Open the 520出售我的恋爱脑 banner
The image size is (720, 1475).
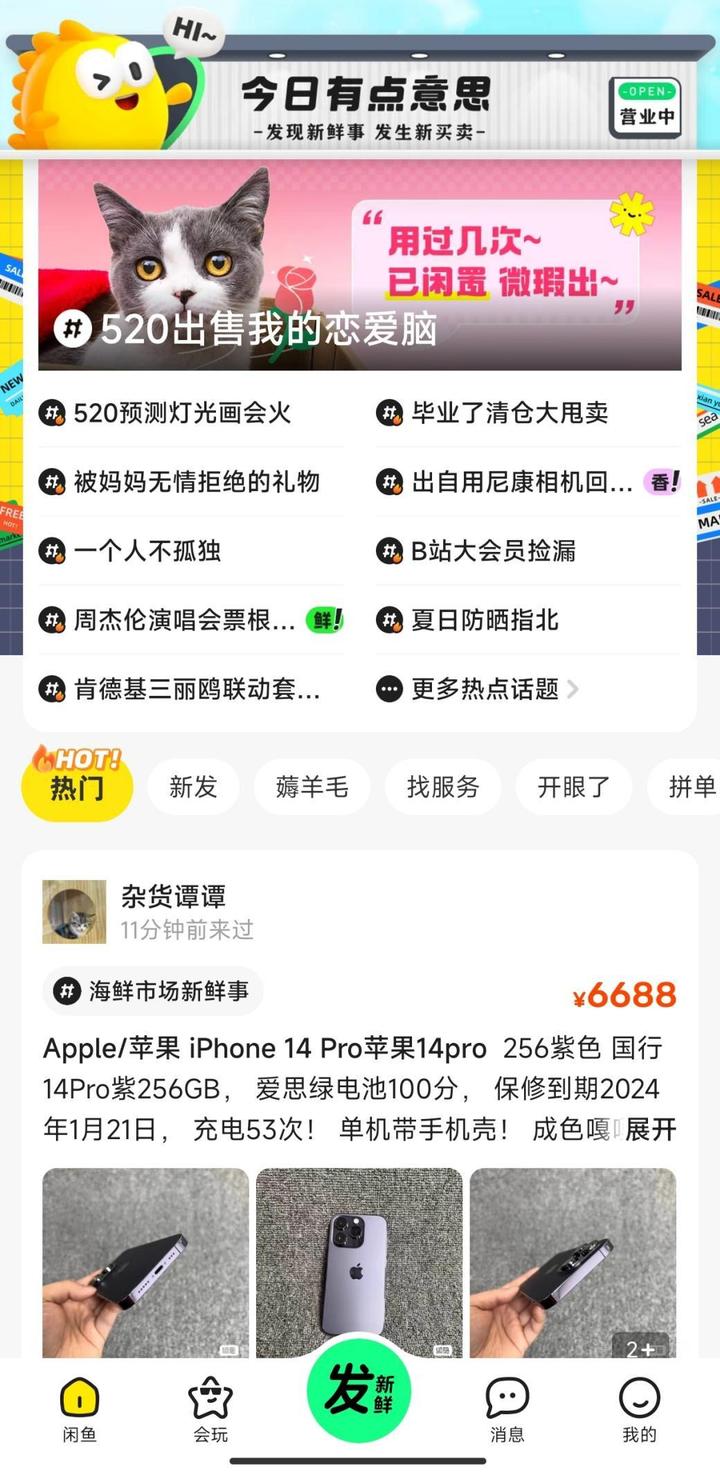(360, 265)
